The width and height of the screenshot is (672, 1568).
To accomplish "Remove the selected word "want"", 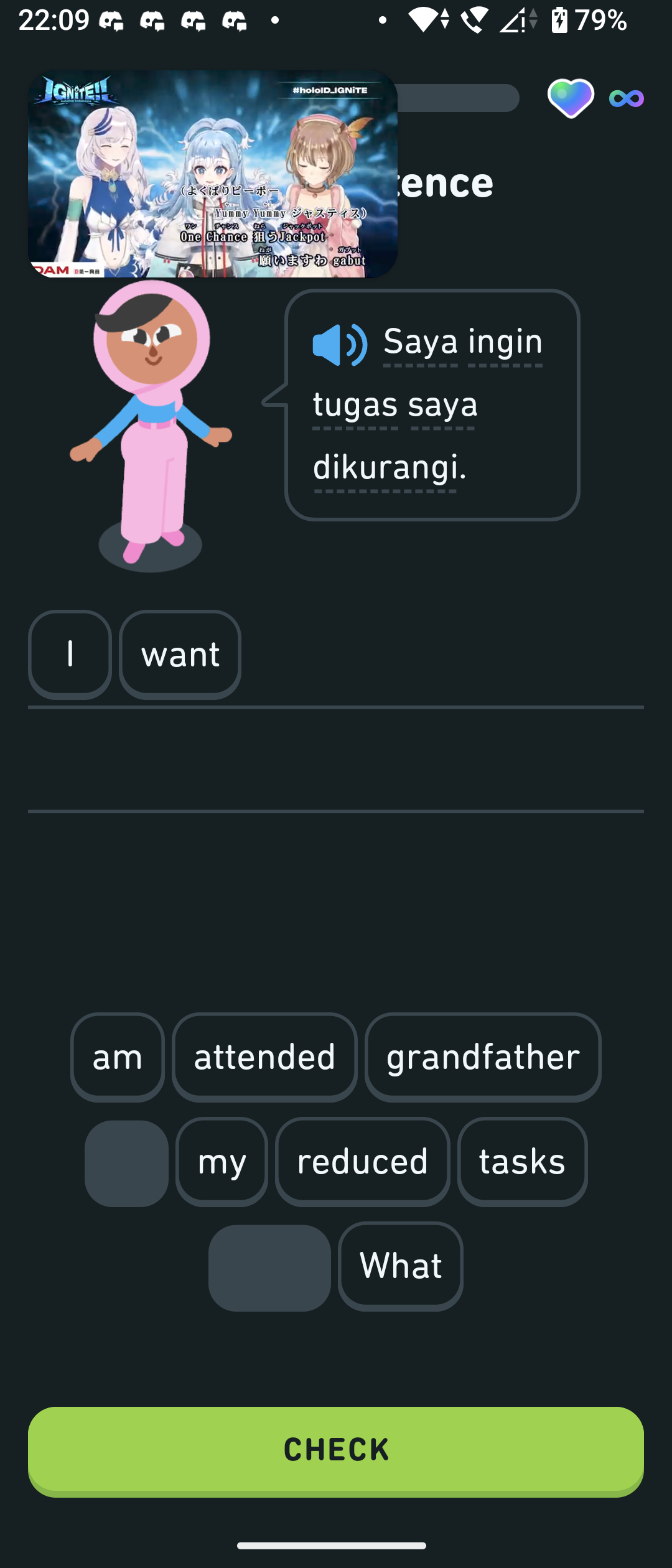I will tap(180, 654).
